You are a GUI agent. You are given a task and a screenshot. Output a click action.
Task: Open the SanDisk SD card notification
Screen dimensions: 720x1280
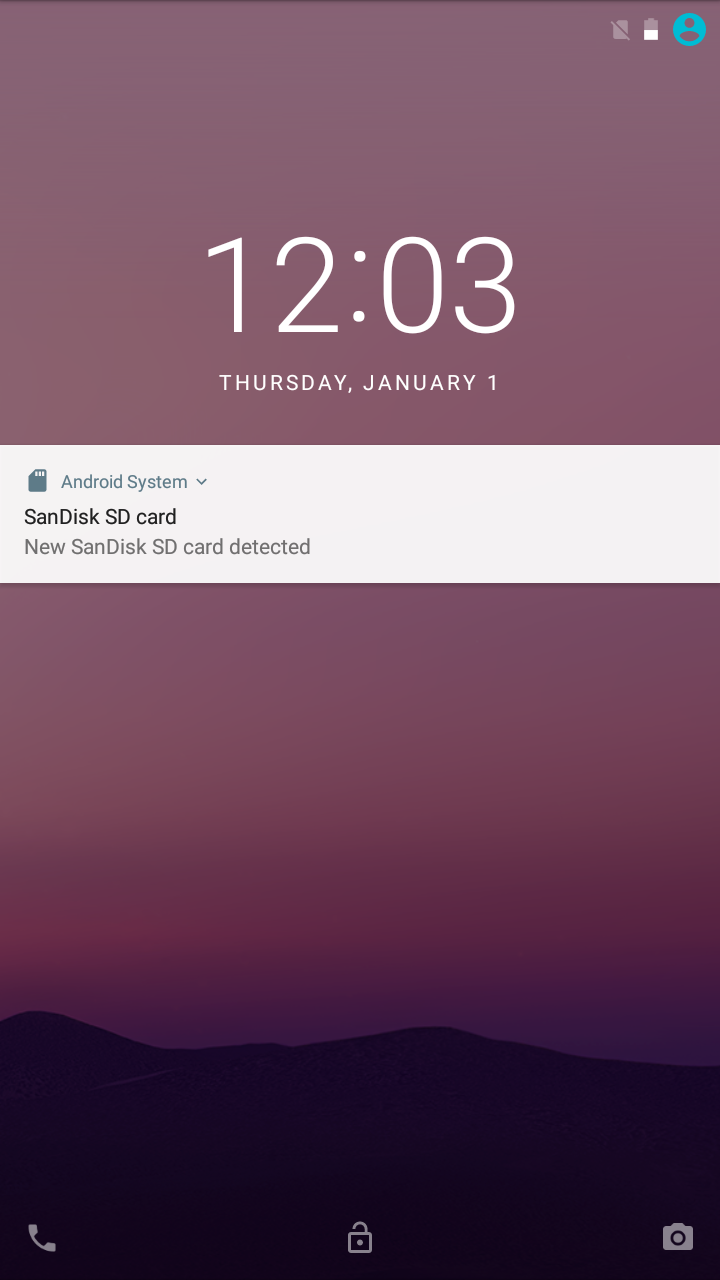[x=360, y=514]
